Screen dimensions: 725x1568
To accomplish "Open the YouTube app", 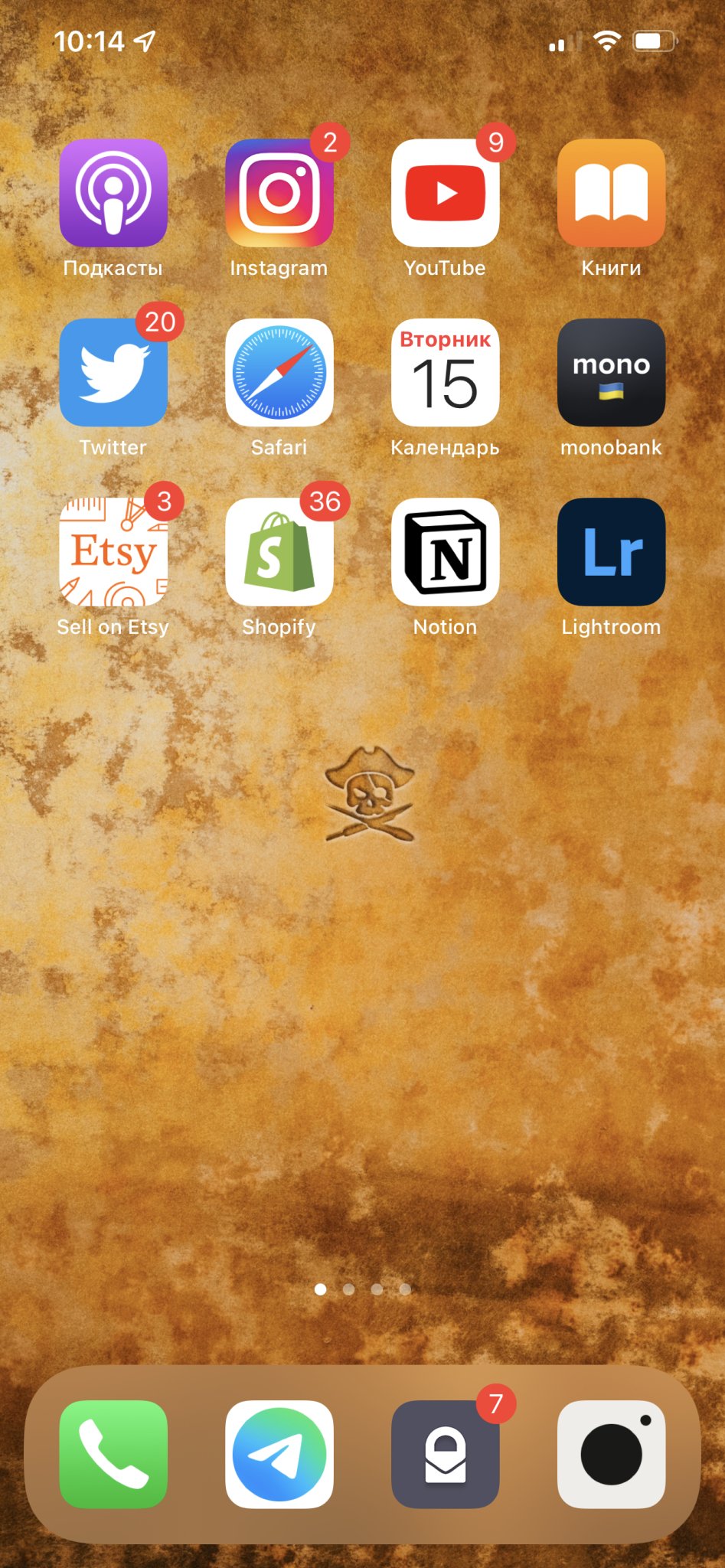I will pyautogui.click(x=446, y=193).
